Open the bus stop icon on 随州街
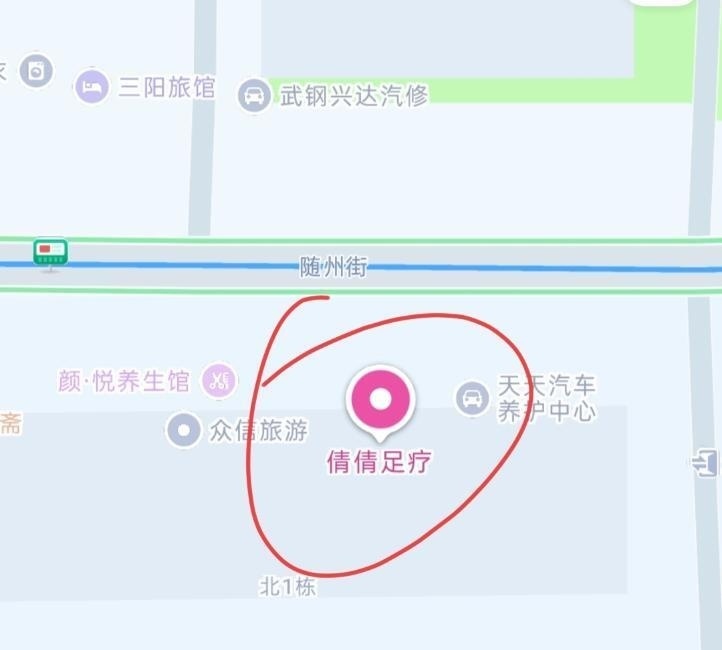The image size is (722, 650). (51, 253)
